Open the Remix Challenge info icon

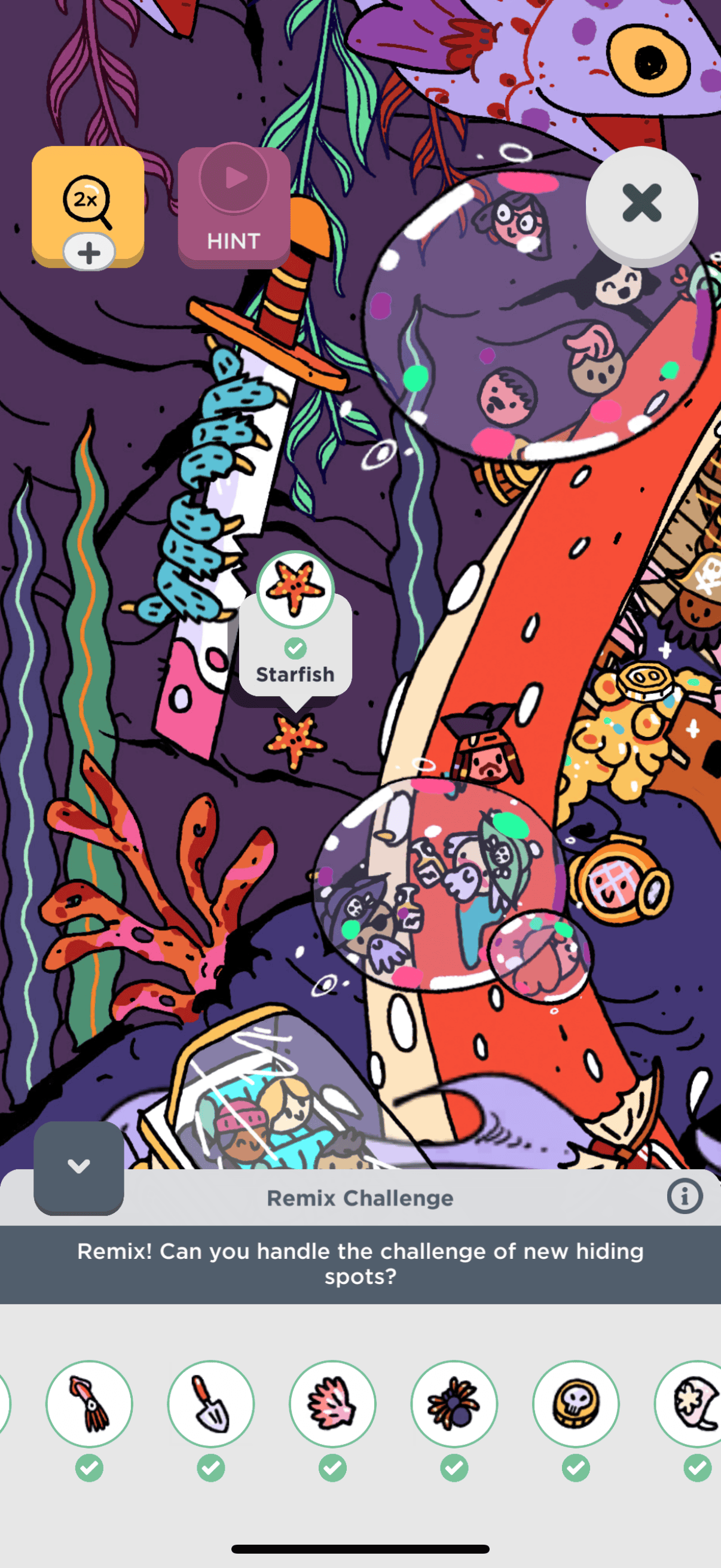684,1197
